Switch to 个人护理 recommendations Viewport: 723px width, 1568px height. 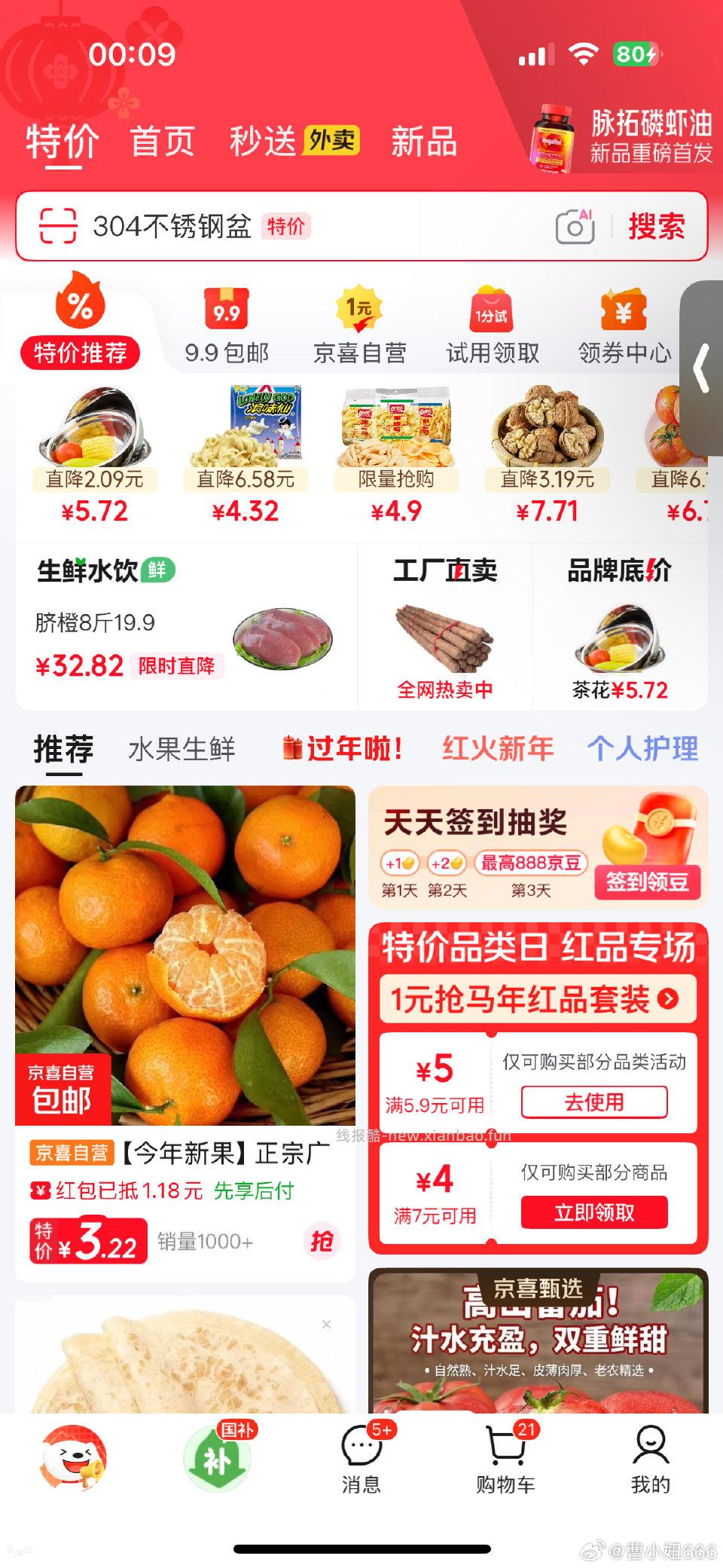click(644, 750)
